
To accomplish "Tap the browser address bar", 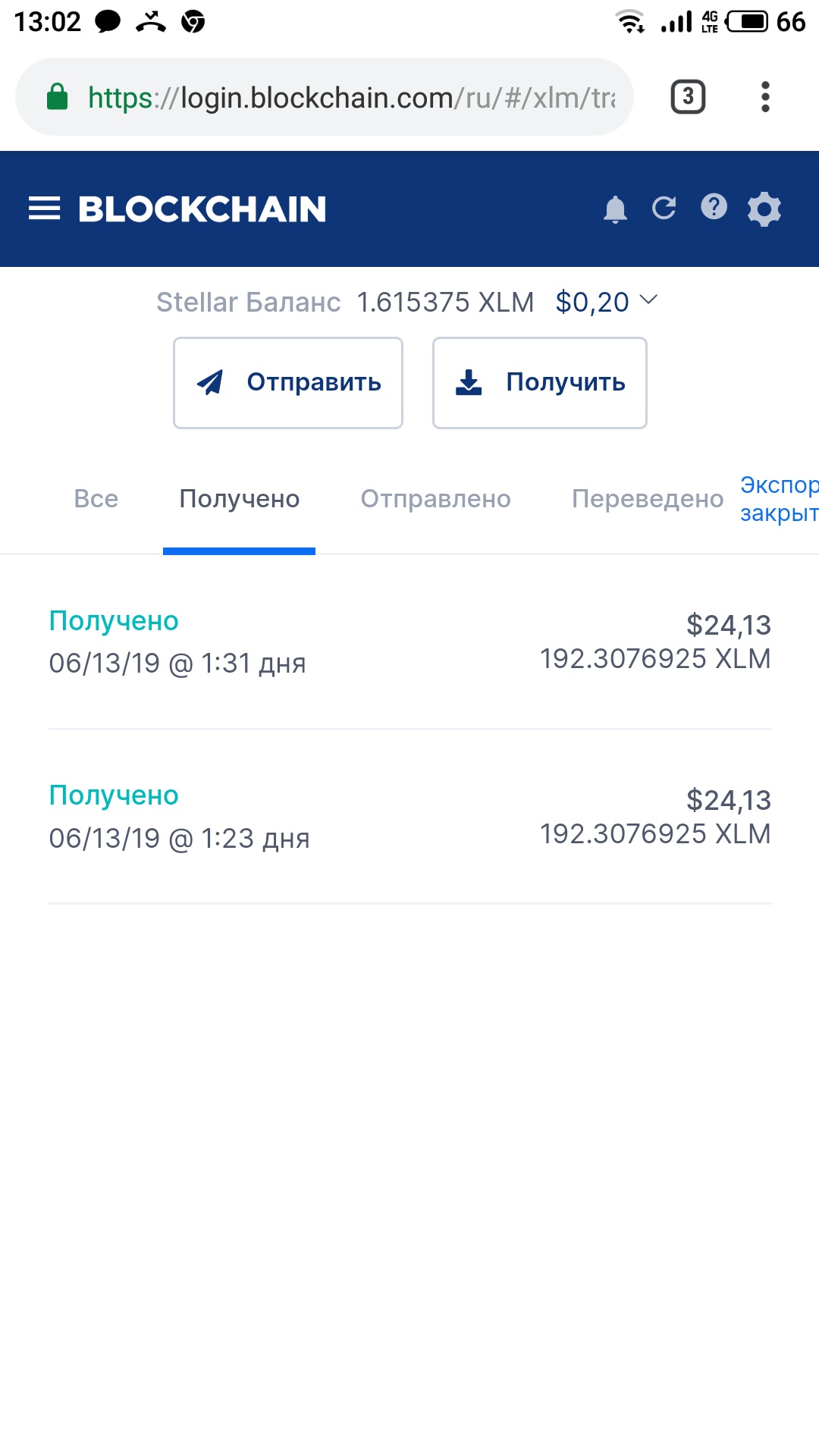I will 325,97.
